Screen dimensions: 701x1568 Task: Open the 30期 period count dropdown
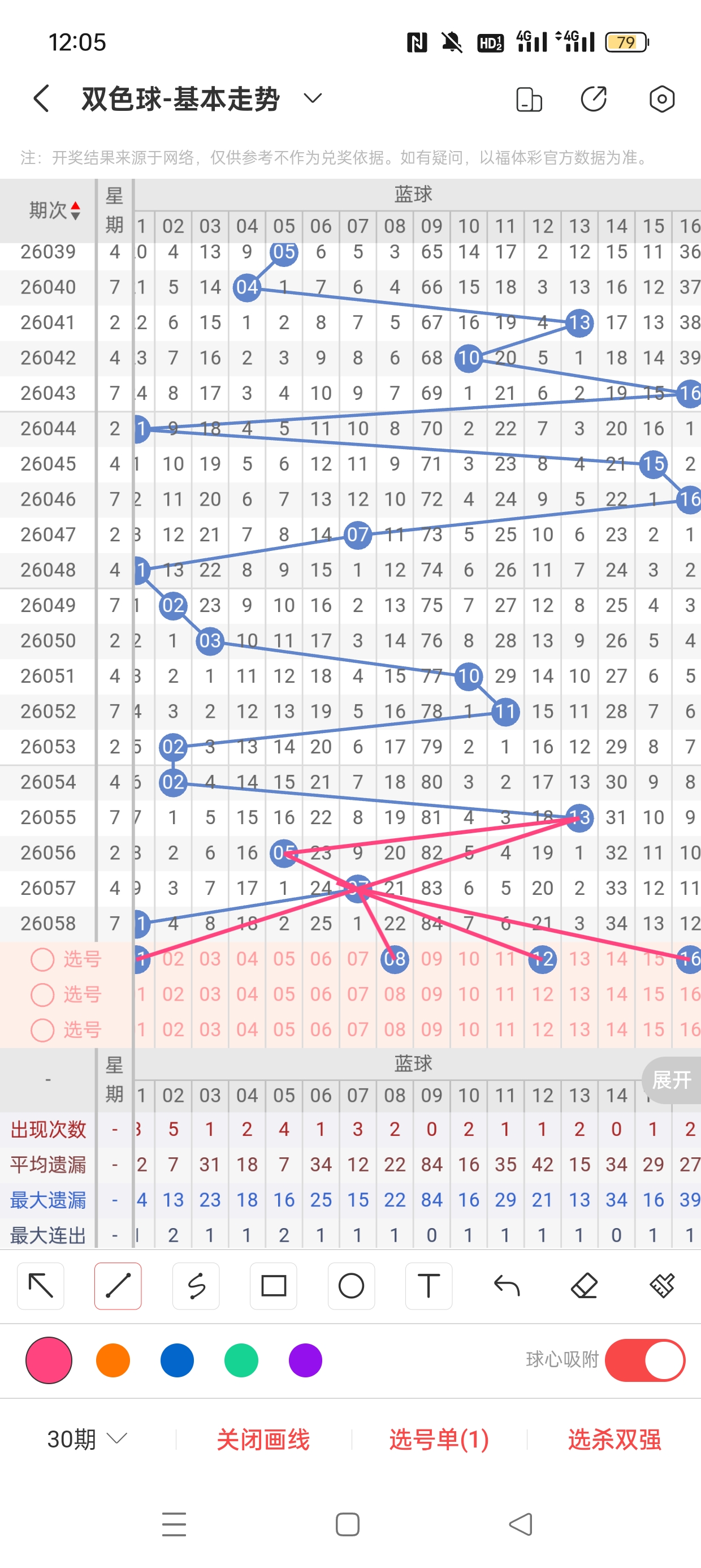coord(87,1439)
